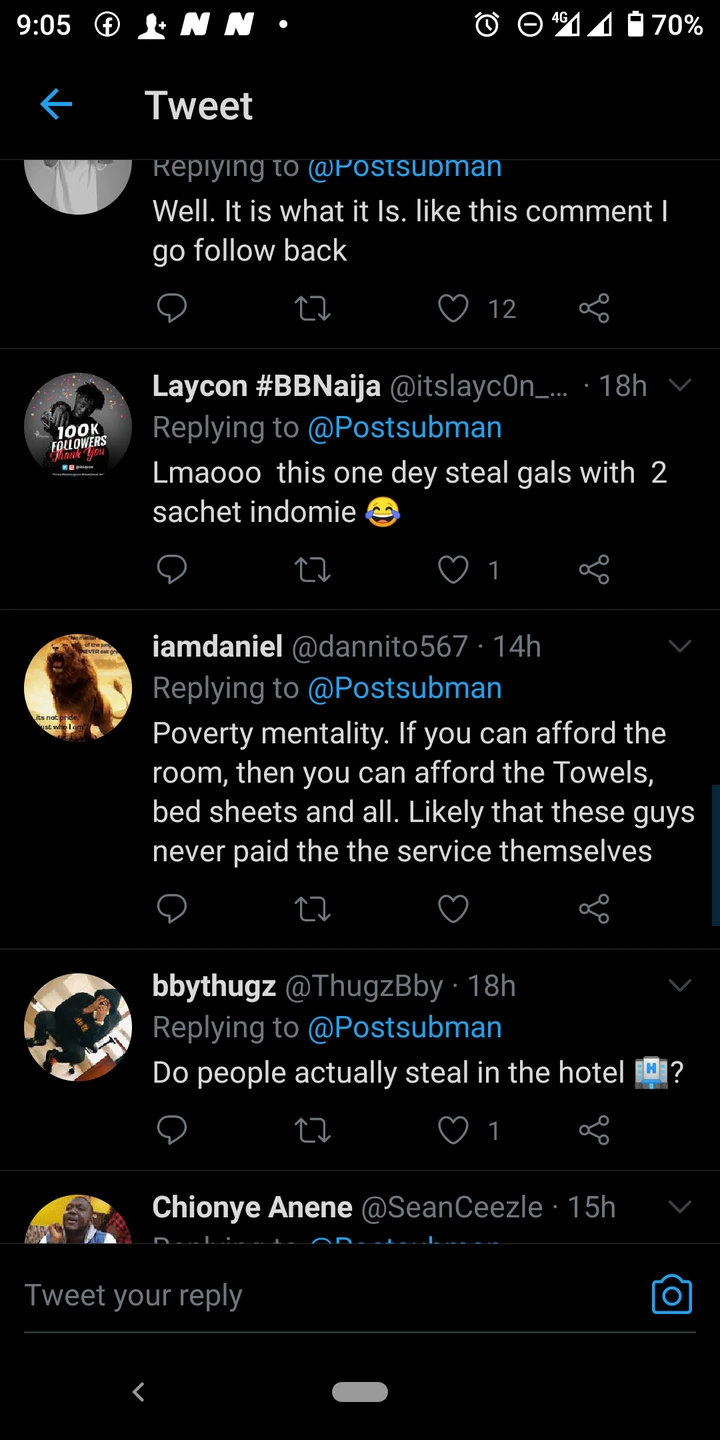Like Laycon #BBNaija's tweet
The image size is (720, 1440).
point(454,570)
